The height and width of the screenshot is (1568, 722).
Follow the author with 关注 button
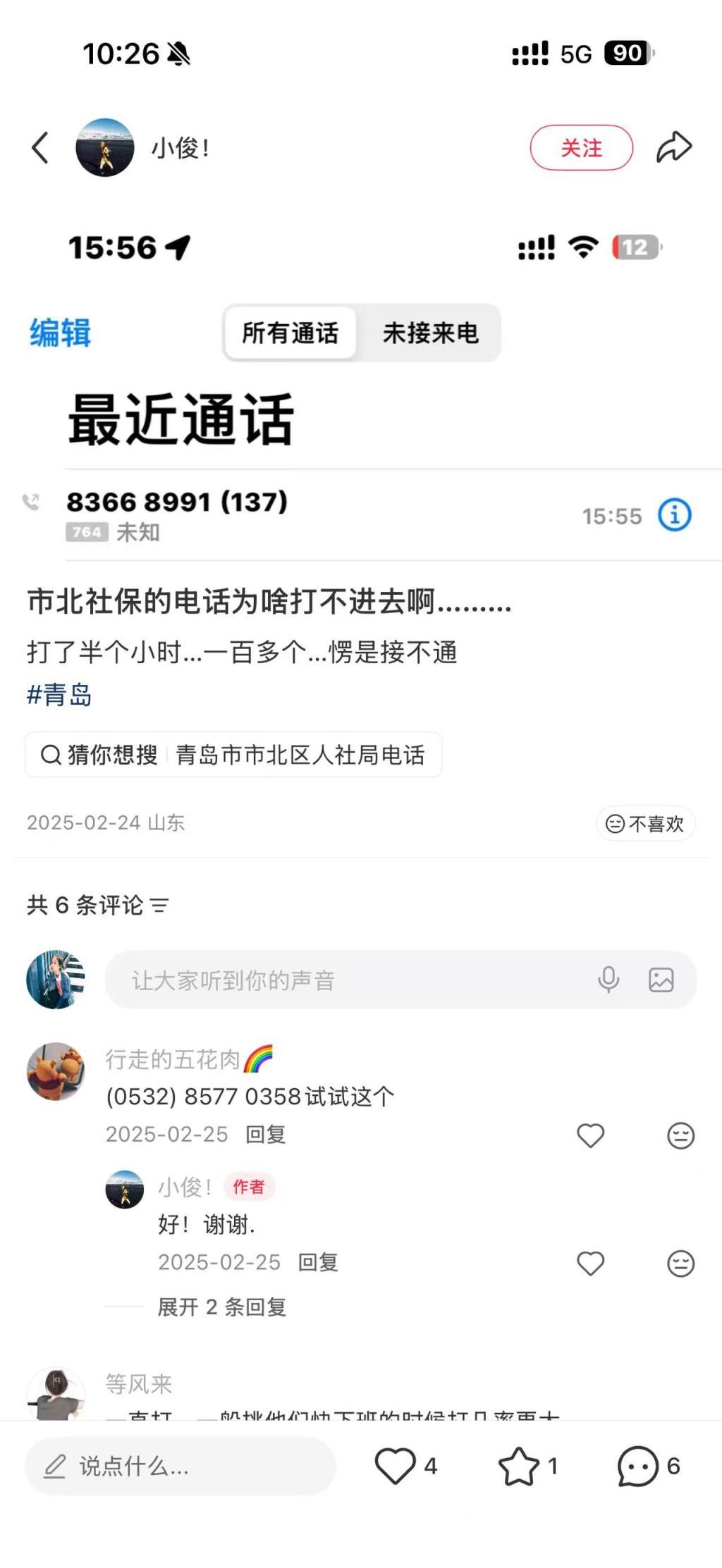coord(581,148)
